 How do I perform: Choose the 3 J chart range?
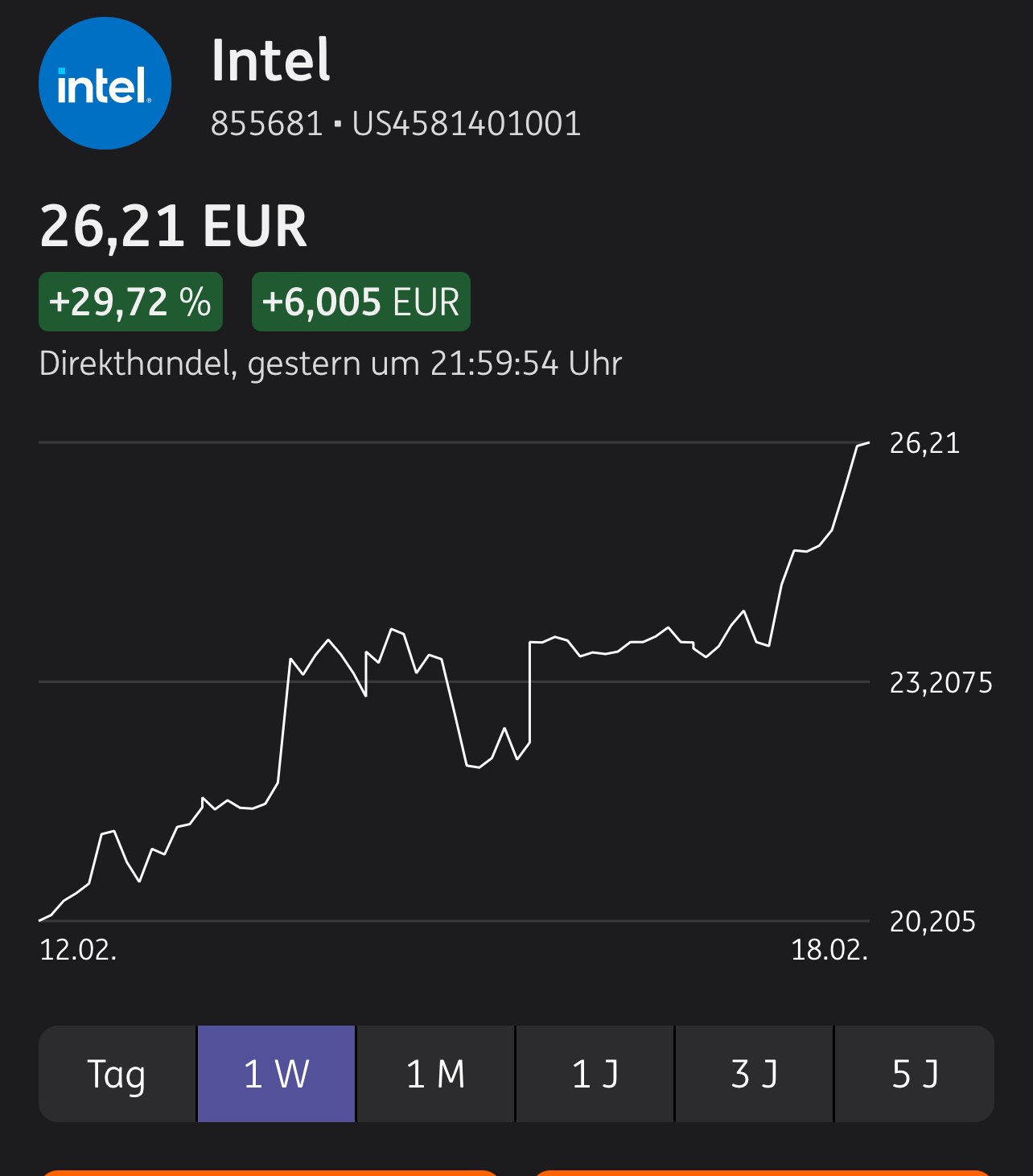click(x=754, y=1074)
